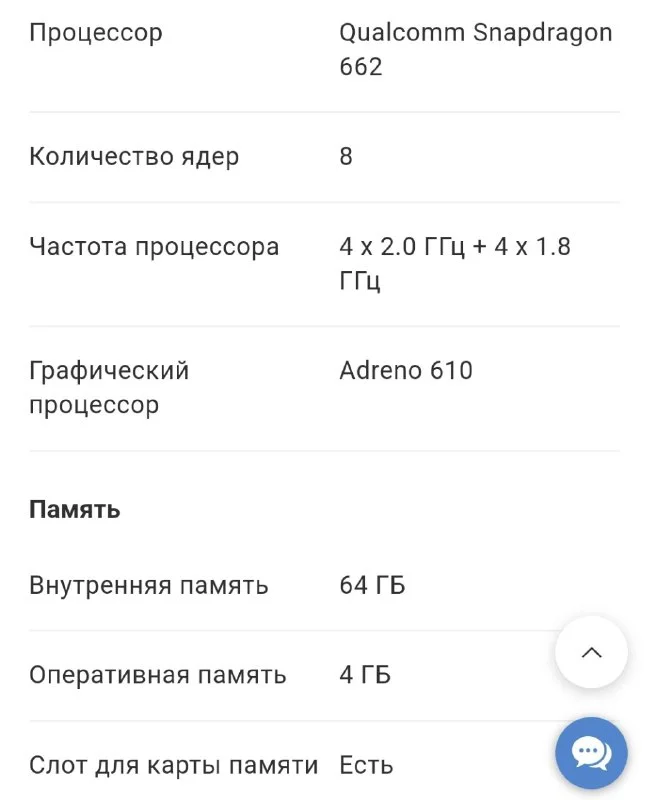Open the support chat bubble
Viewport: 649px width, 800px height.
pos(591,753)
